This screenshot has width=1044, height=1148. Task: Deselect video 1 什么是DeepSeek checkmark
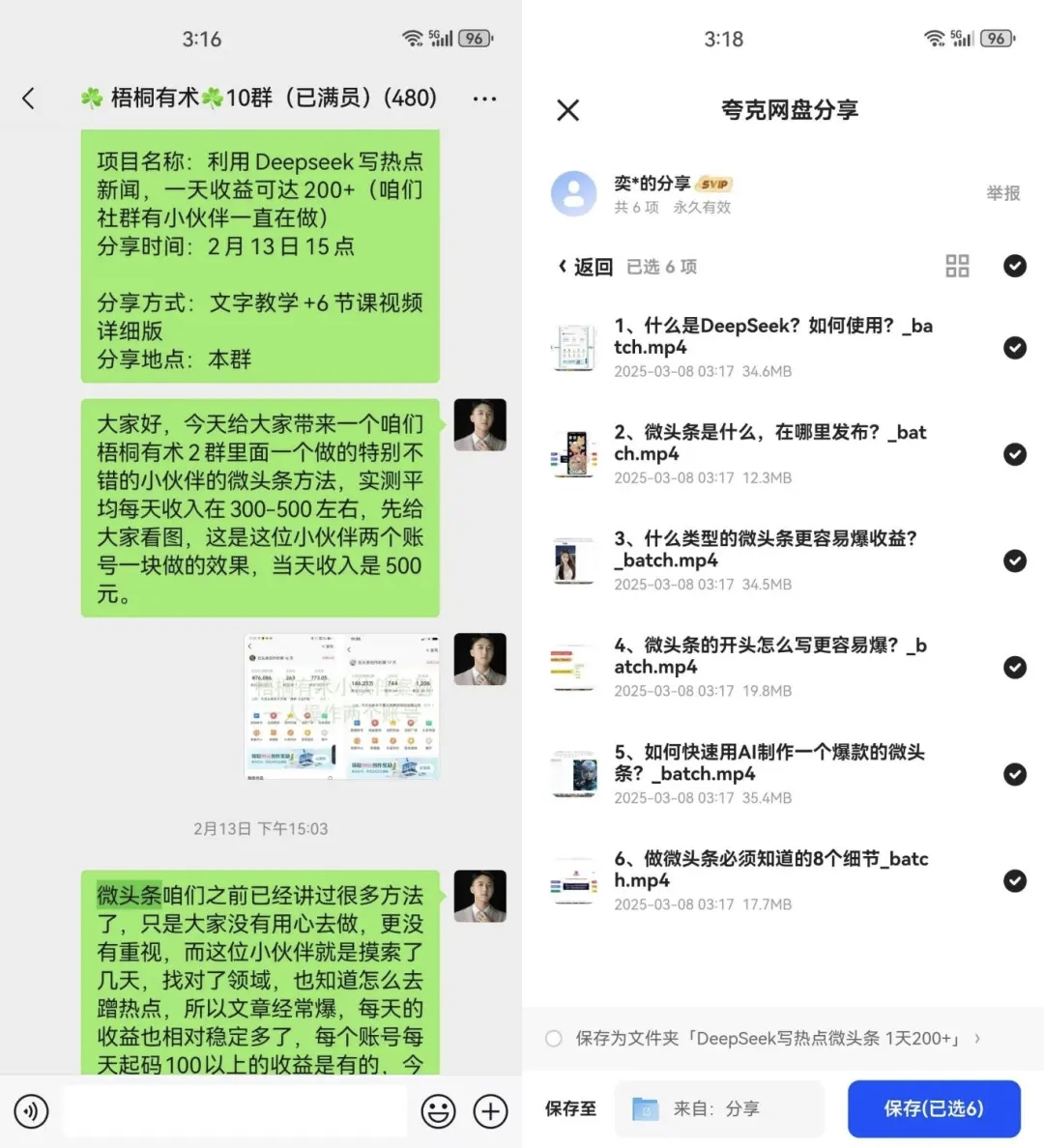(1014, 348)
